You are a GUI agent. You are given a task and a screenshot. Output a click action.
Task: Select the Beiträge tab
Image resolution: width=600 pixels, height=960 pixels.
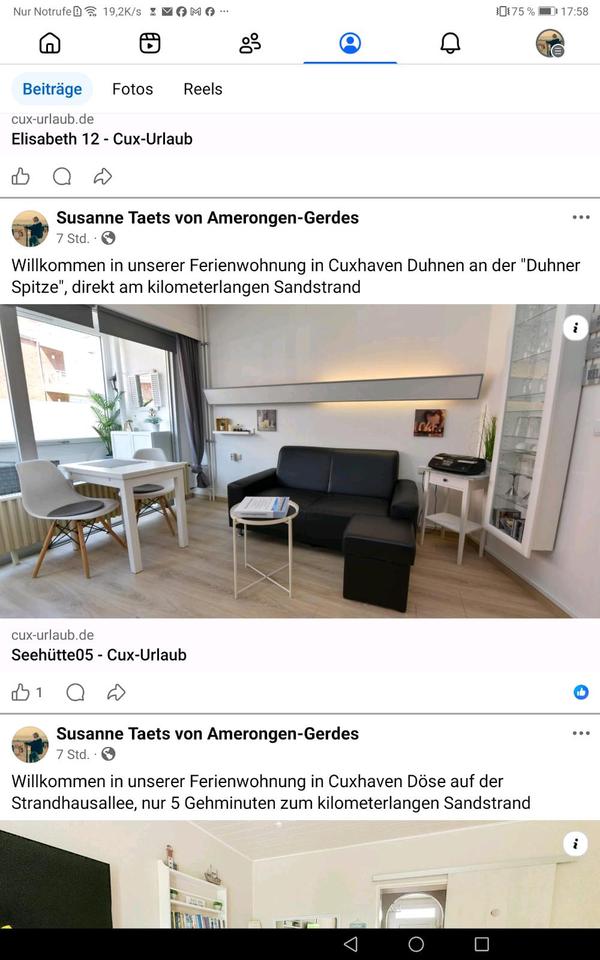point(52,89)
